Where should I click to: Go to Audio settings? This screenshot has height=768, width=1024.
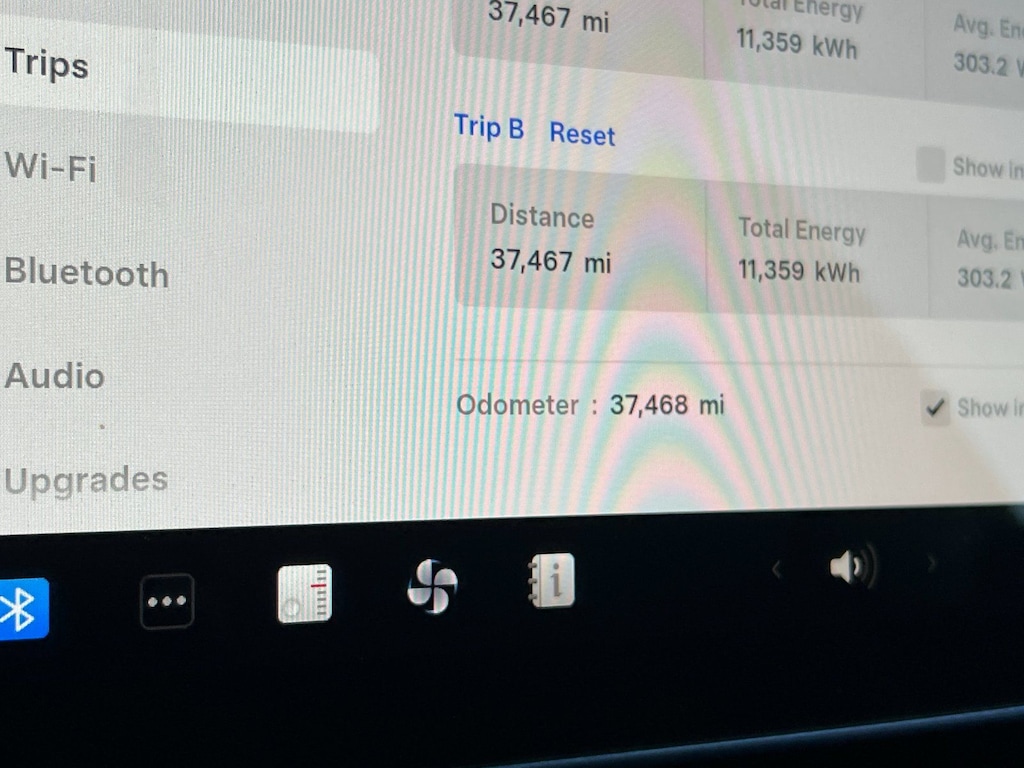pos(55,376)
